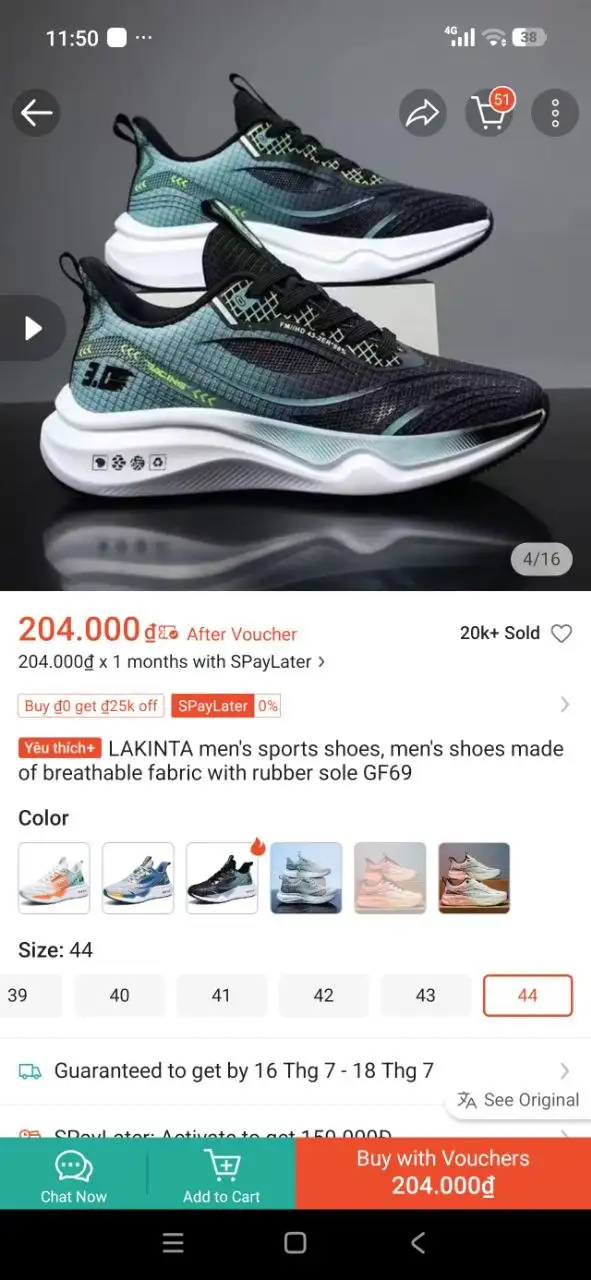Share this product
The height and width of the screenshot is (1280, 591).
423,113
